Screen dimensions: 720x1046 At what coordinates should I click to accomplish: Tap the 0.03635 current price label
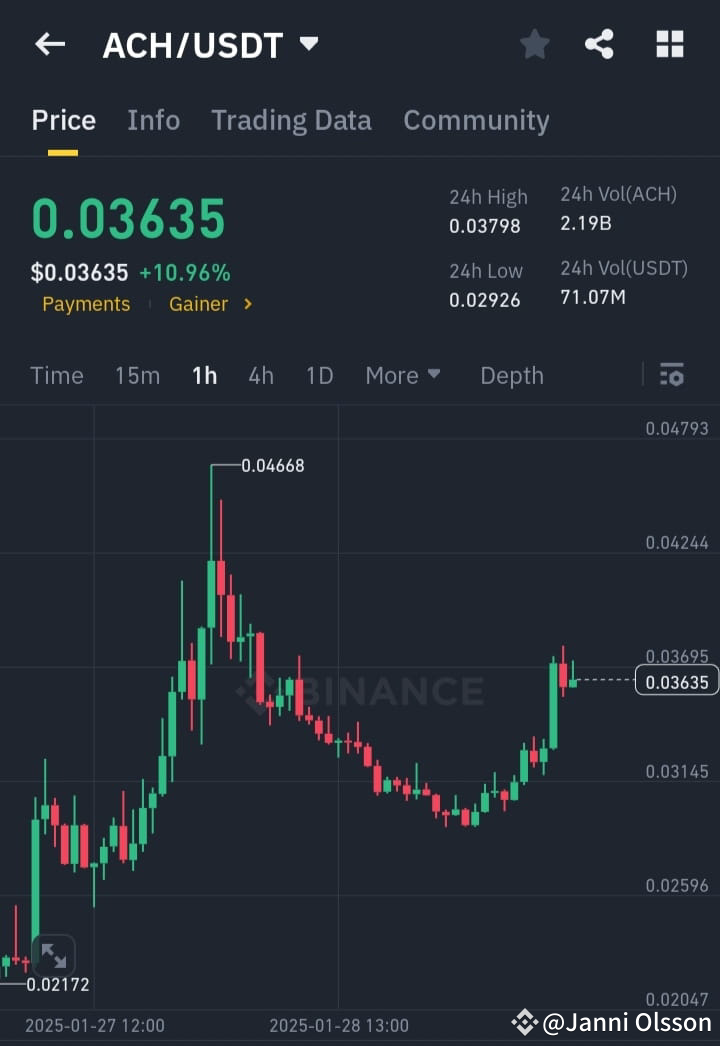click(677, 680)
